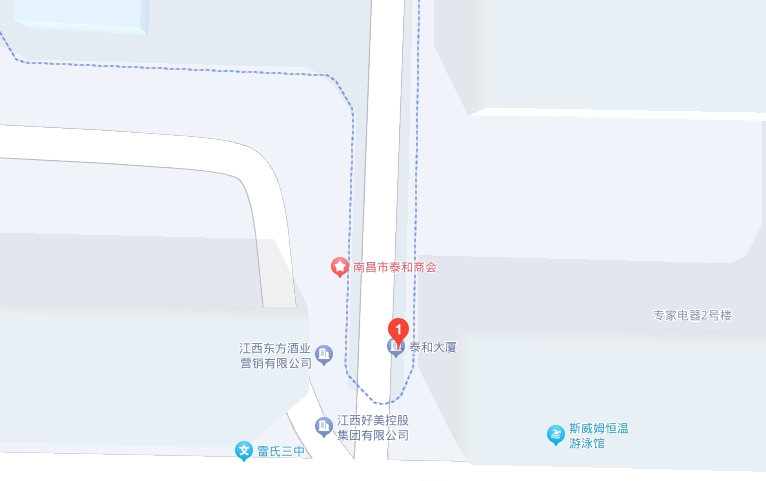Image resolution: width=766 pixels, height=481 pixels.
Task: Open the 斯威姆恒温游泳馆 swimming pool marker
Action: click(x=556, y=434)
